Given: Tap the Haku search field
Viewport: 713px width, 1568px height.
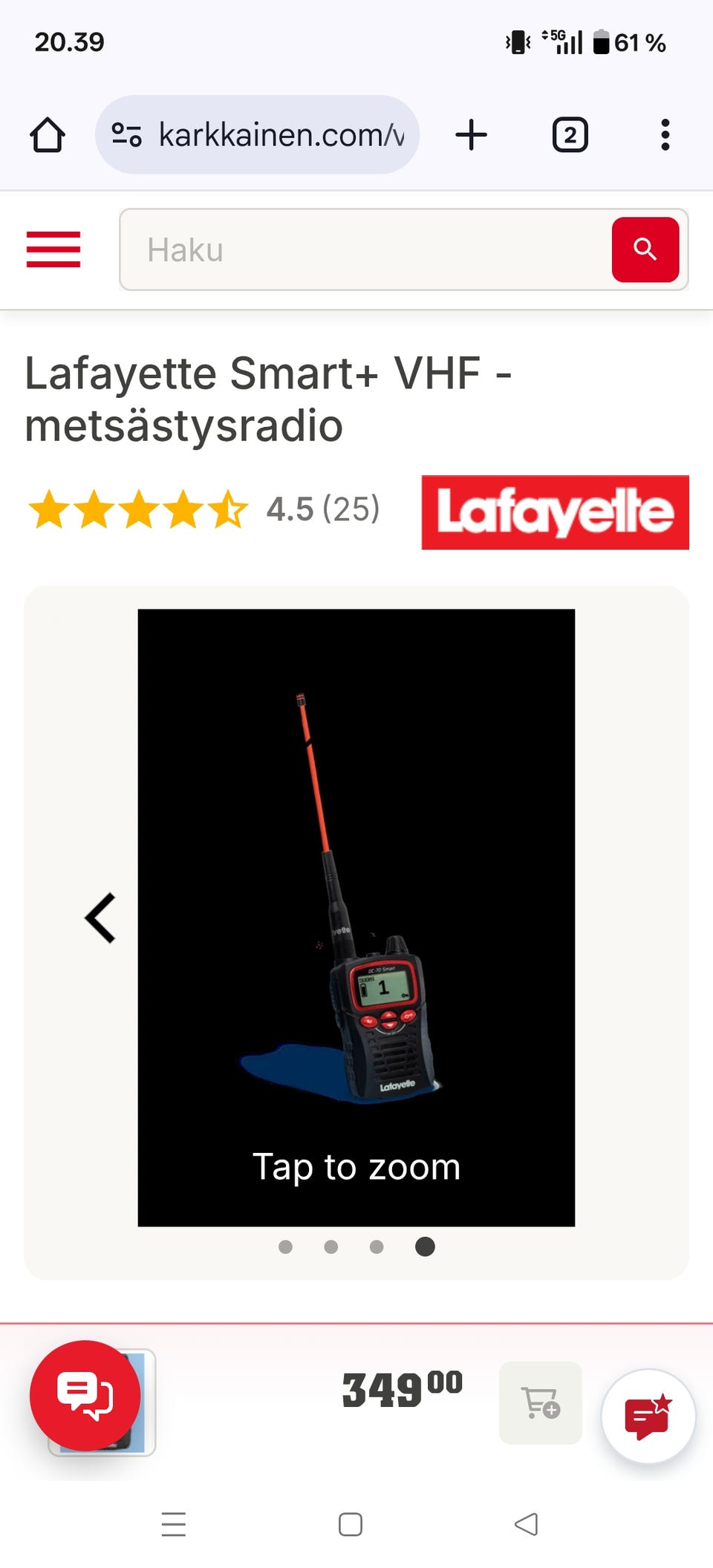Looking at the screenshot, I should [x=365, y=249].
